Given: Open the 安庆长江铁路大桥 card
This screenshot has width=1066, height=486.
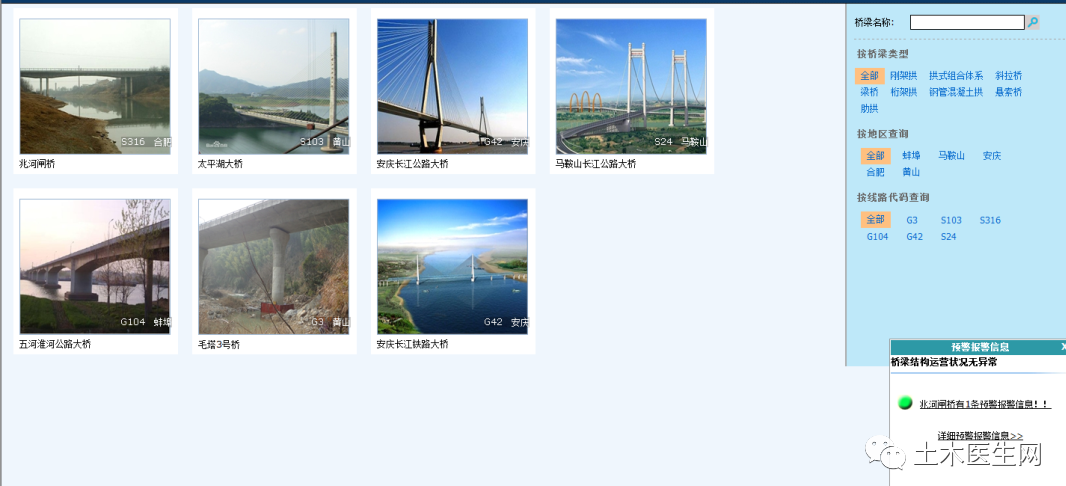Looking at the screenshot, I should (452, 266).
